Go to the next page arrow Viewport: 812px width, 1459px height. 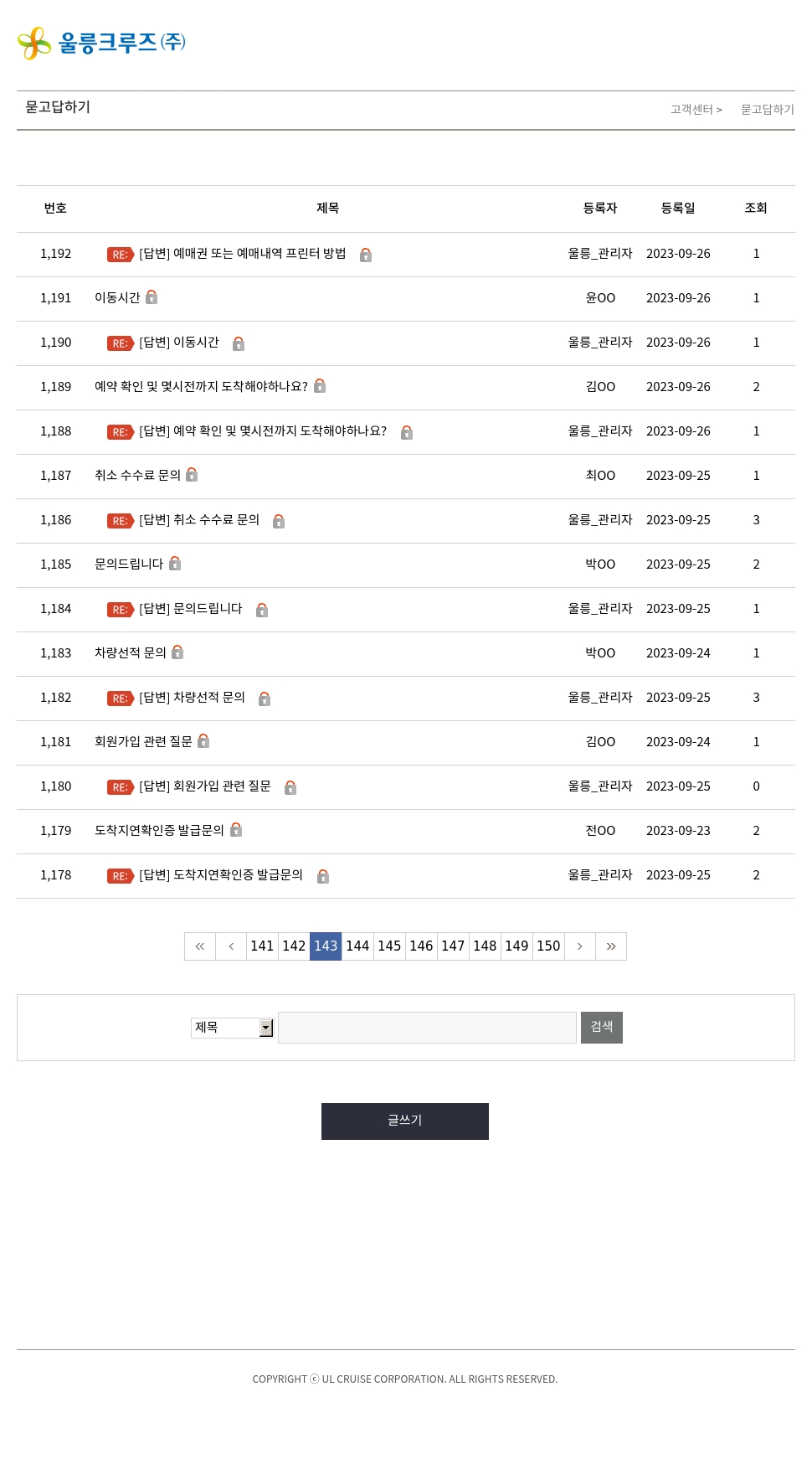(x=579, y=946)
